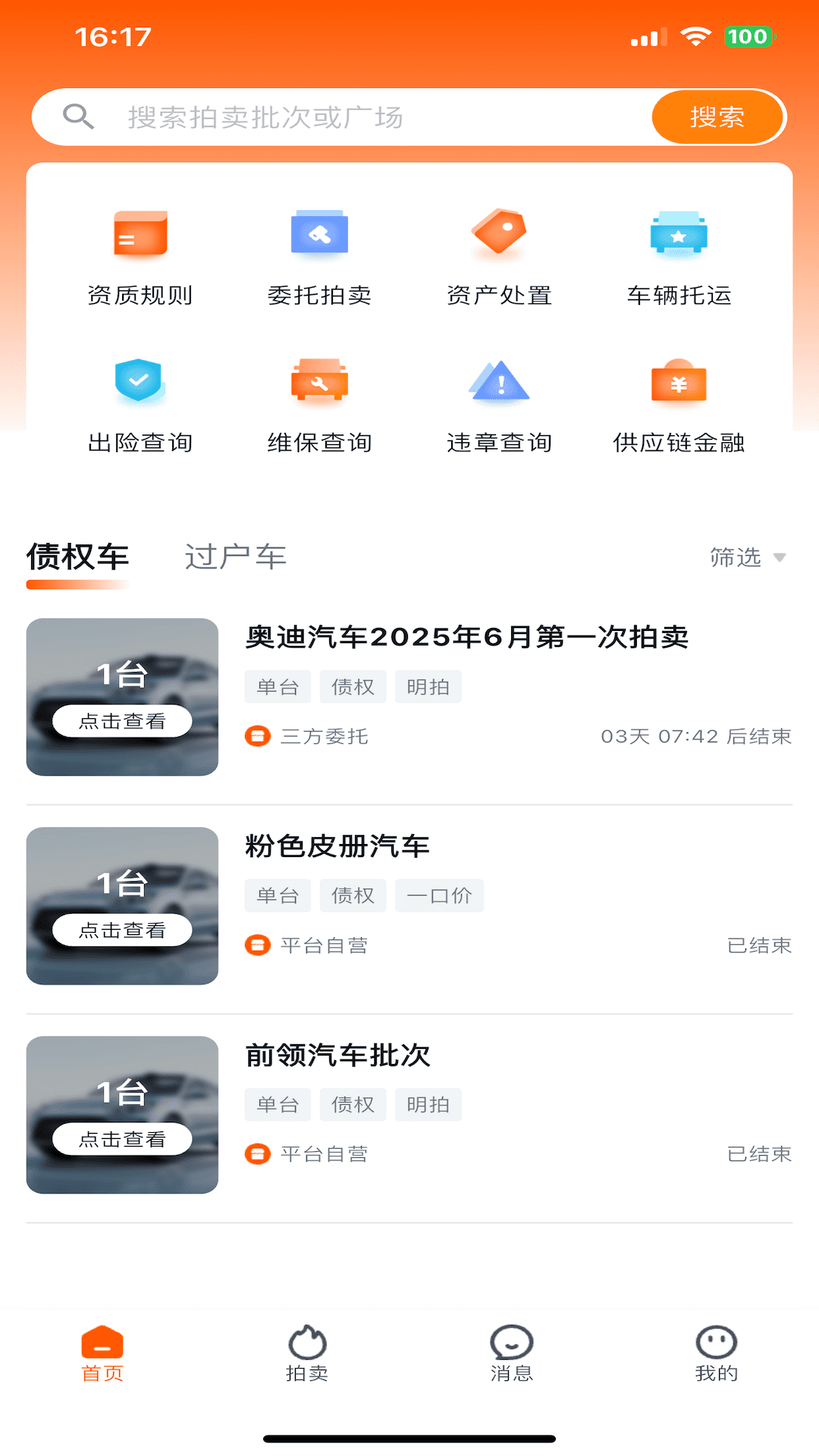Switch to the 过户车 tab

[235, 557]
